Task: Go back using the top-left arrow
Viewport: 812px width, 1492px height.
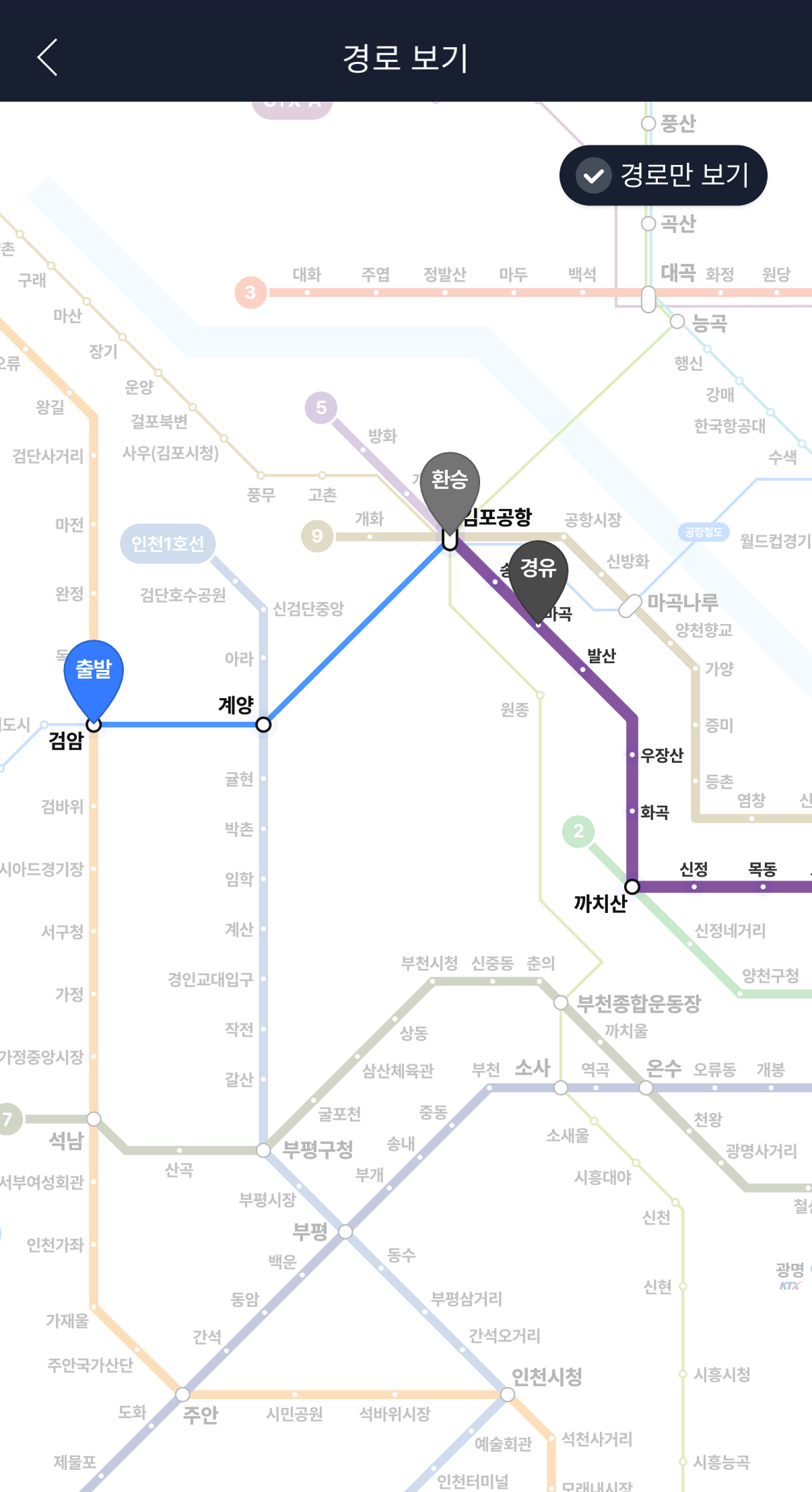Action: tap(47, 57)
